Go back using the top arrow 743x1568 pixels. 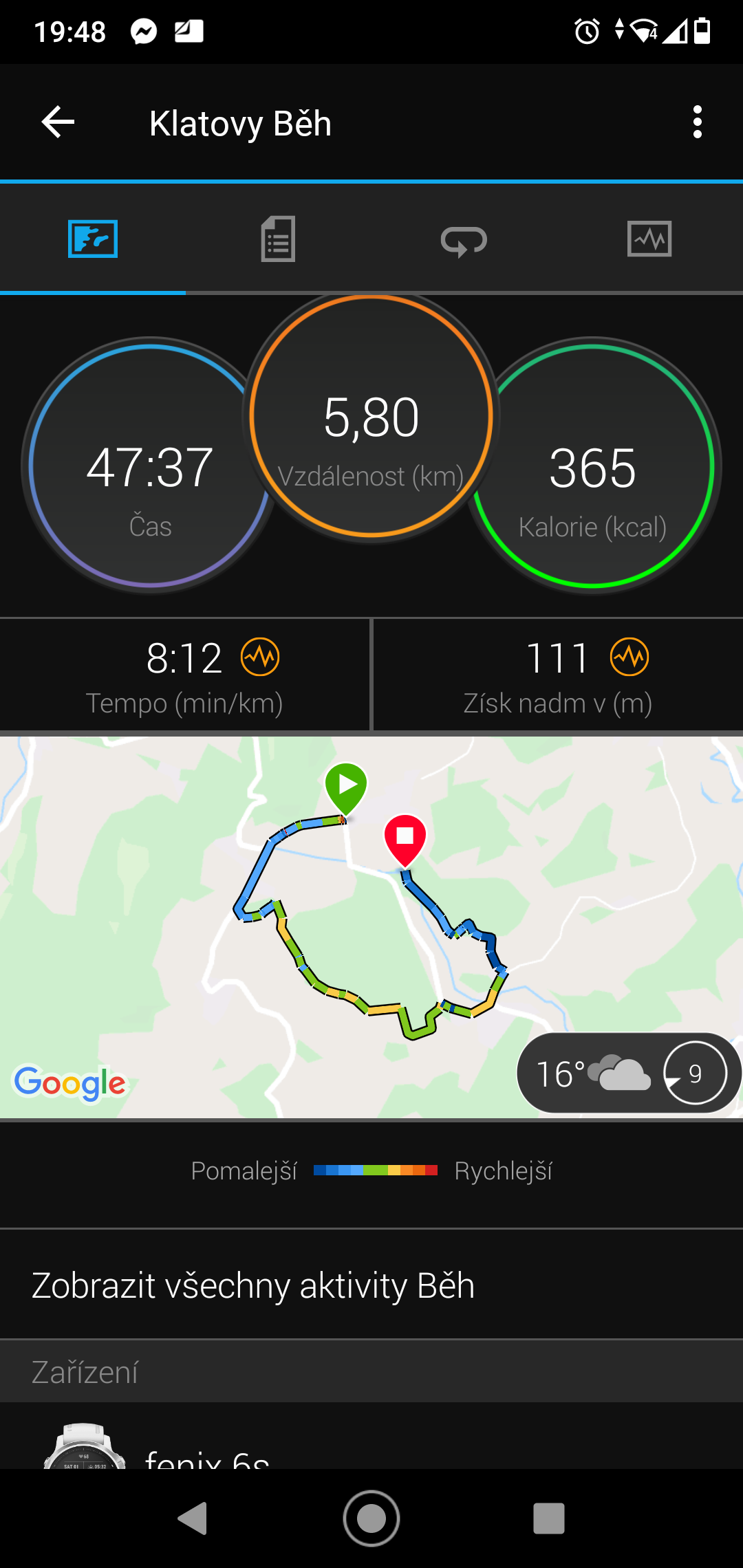tap(58, 122)
